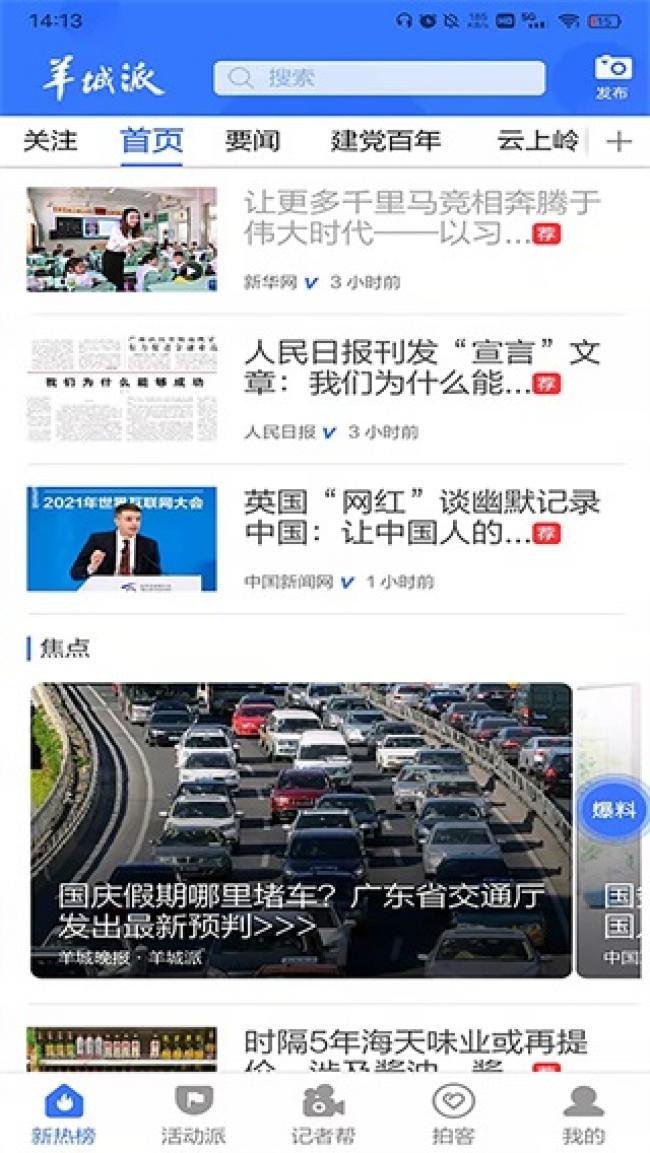Go to the 要闻 tab
The width and height of the screenshot is (650, 1153).
coord(252,141)
